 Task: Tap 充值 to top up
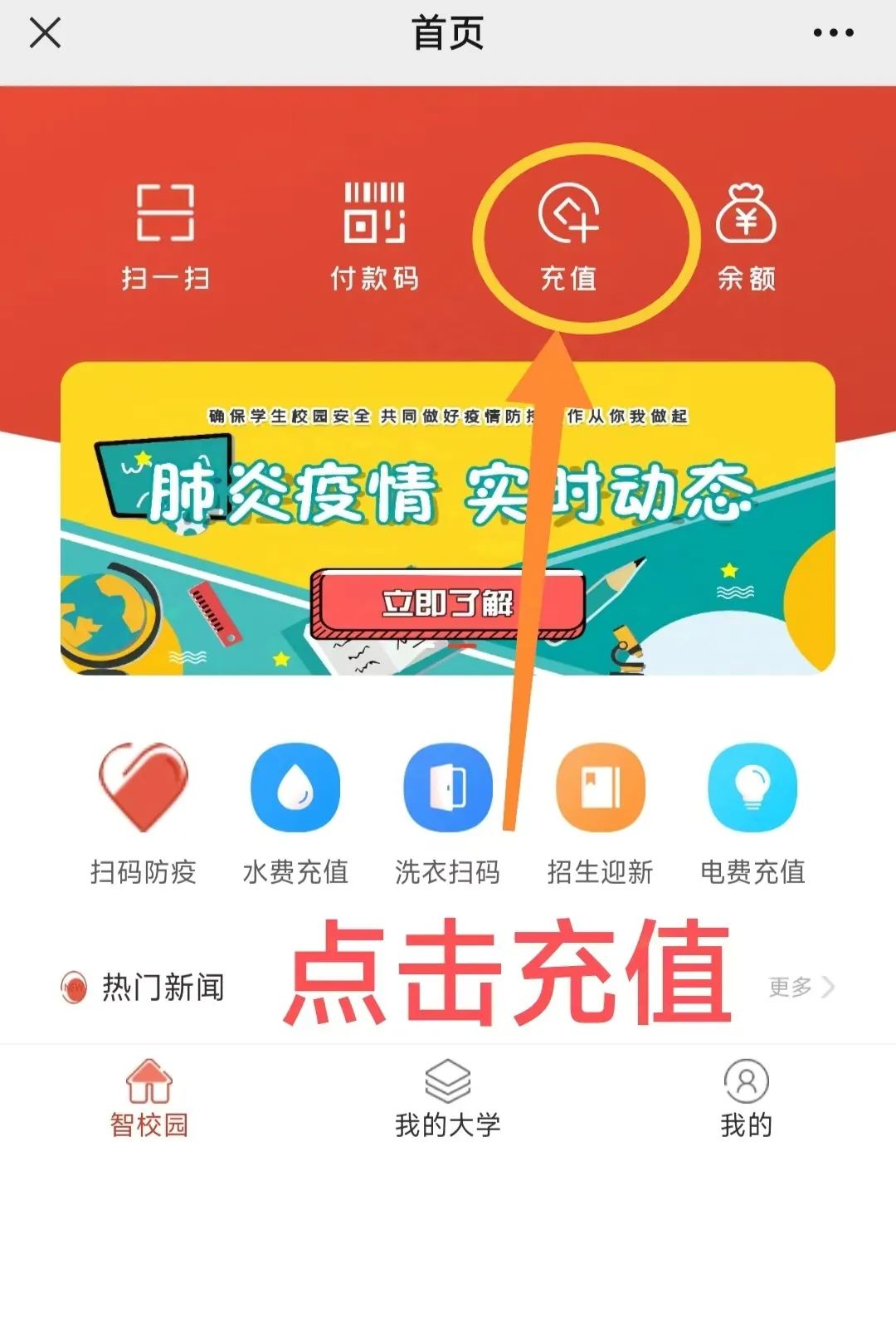[569, 237]
